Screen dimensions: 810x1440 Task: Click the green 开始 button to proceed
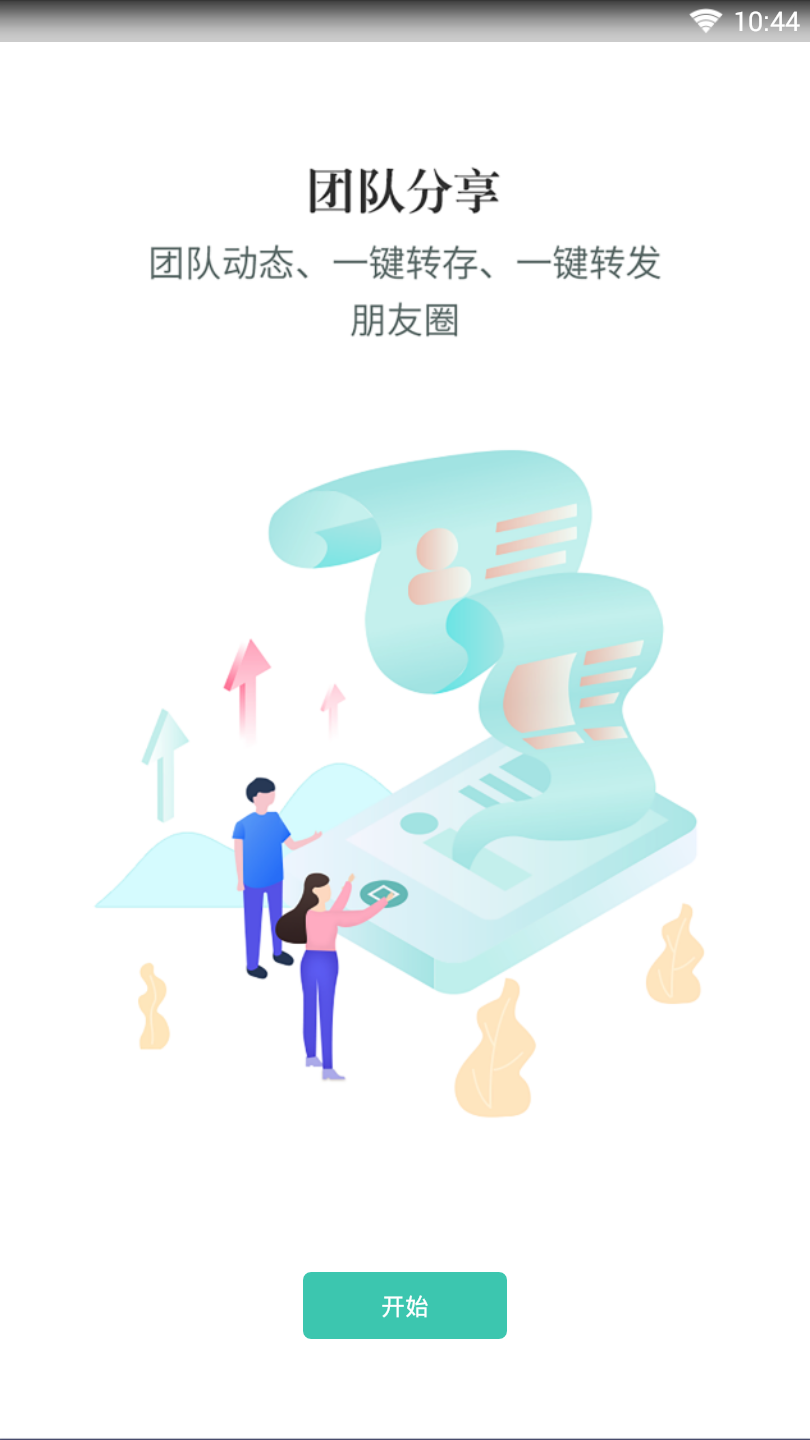tap(405, 1305)
